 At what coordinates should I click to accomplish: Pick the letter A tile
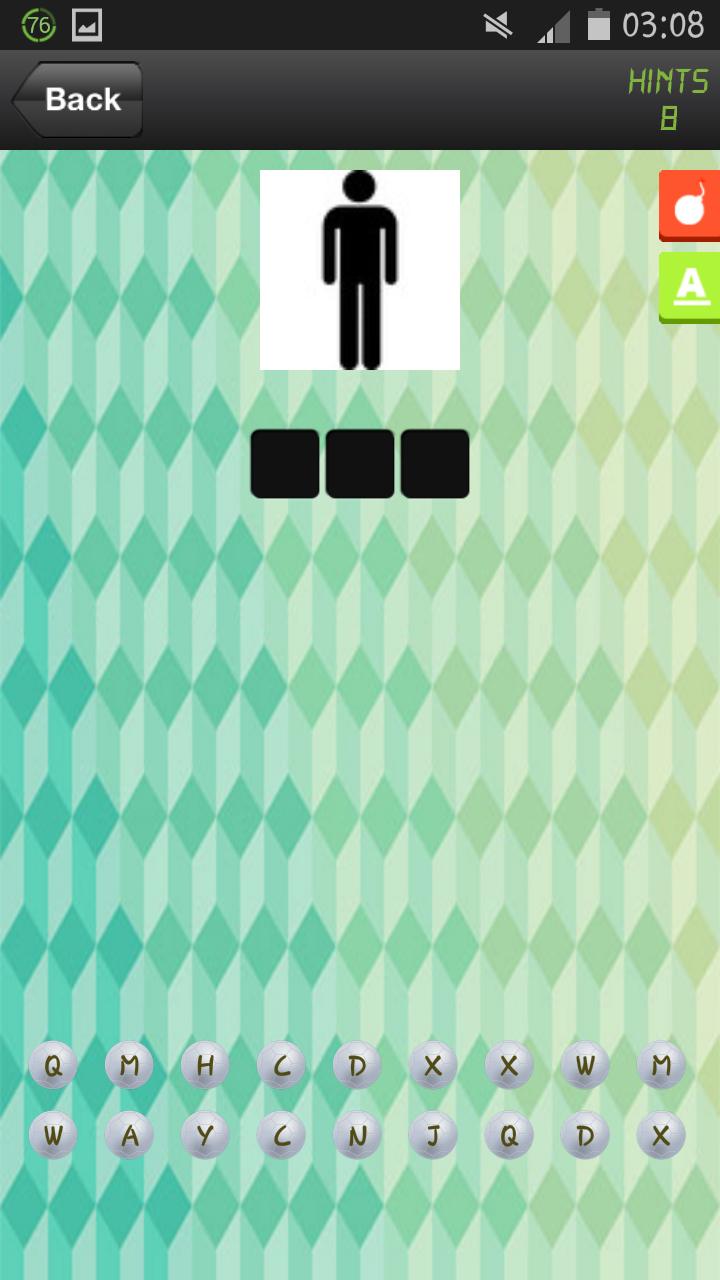click(x=129, y=1136)
